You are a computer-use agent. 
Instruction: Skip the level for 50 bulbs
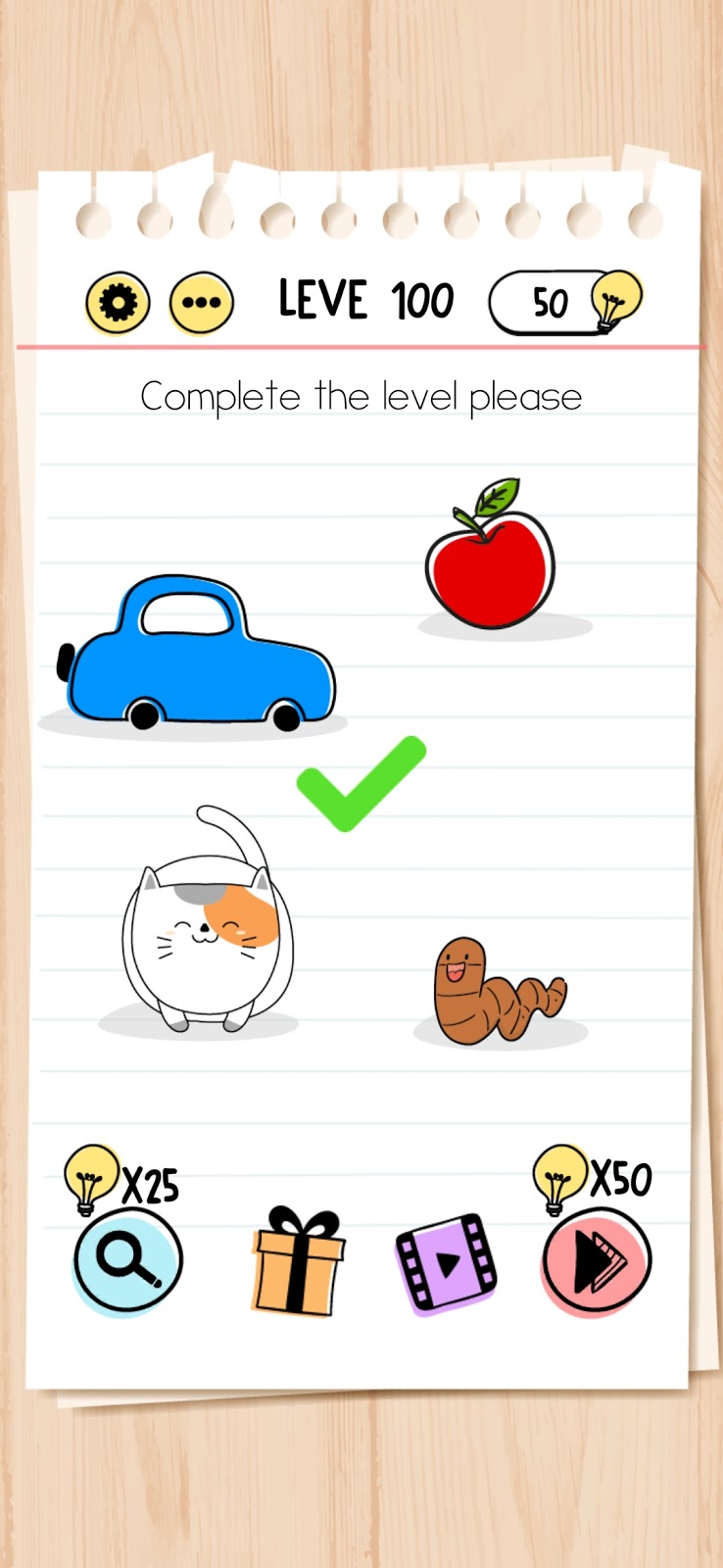tap(596, 1261)
